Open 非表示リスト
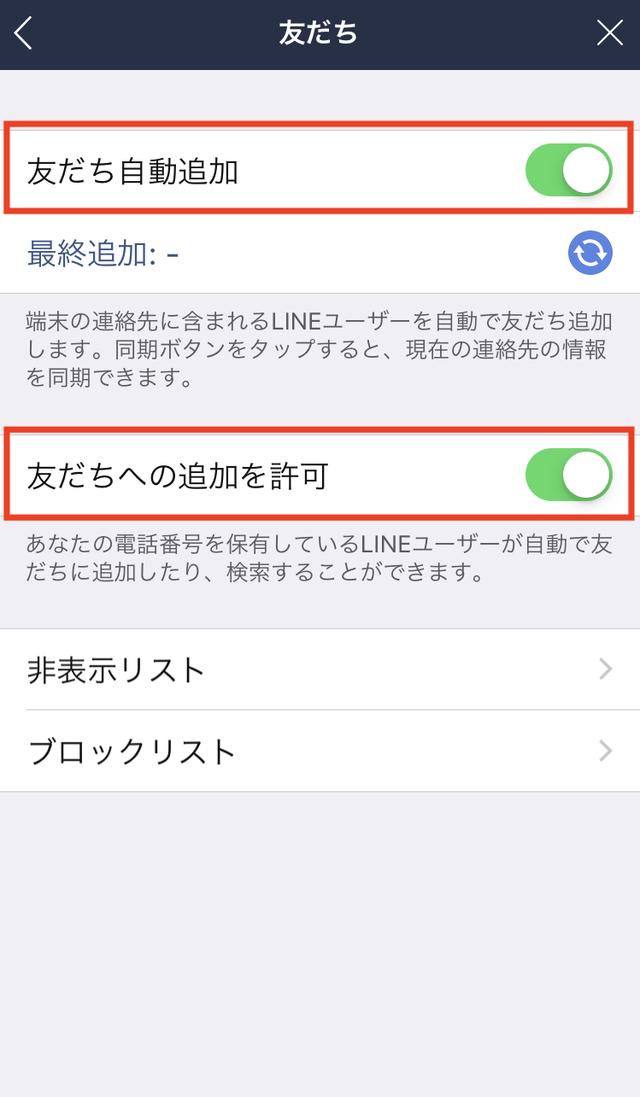Viewport: 640px width, 1097px height. pyautogui.click(x=320, y=670)
